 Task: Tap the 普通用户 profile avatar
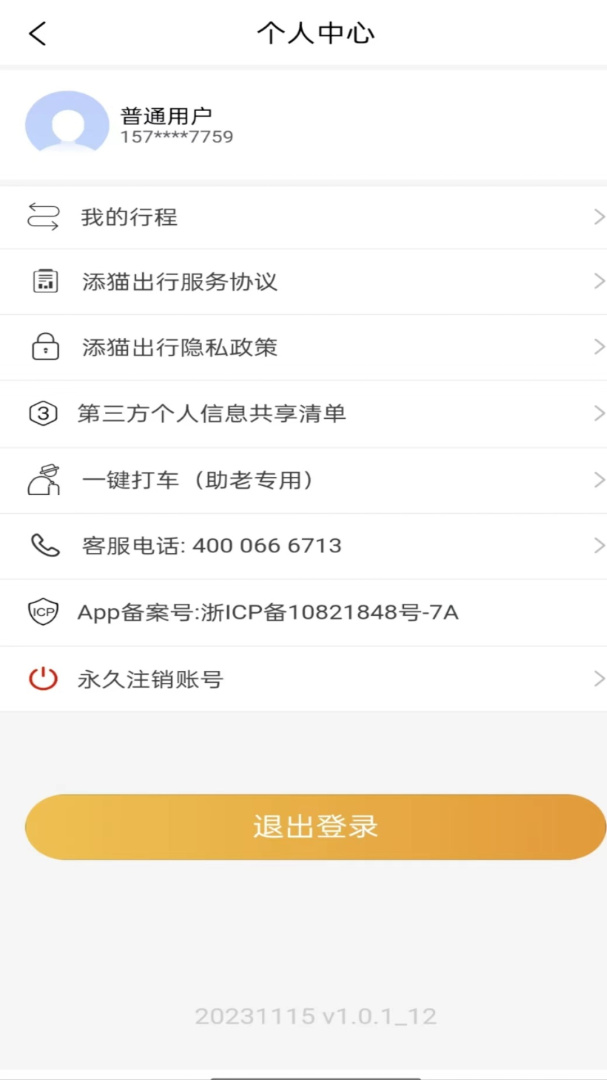click(67, 124)
